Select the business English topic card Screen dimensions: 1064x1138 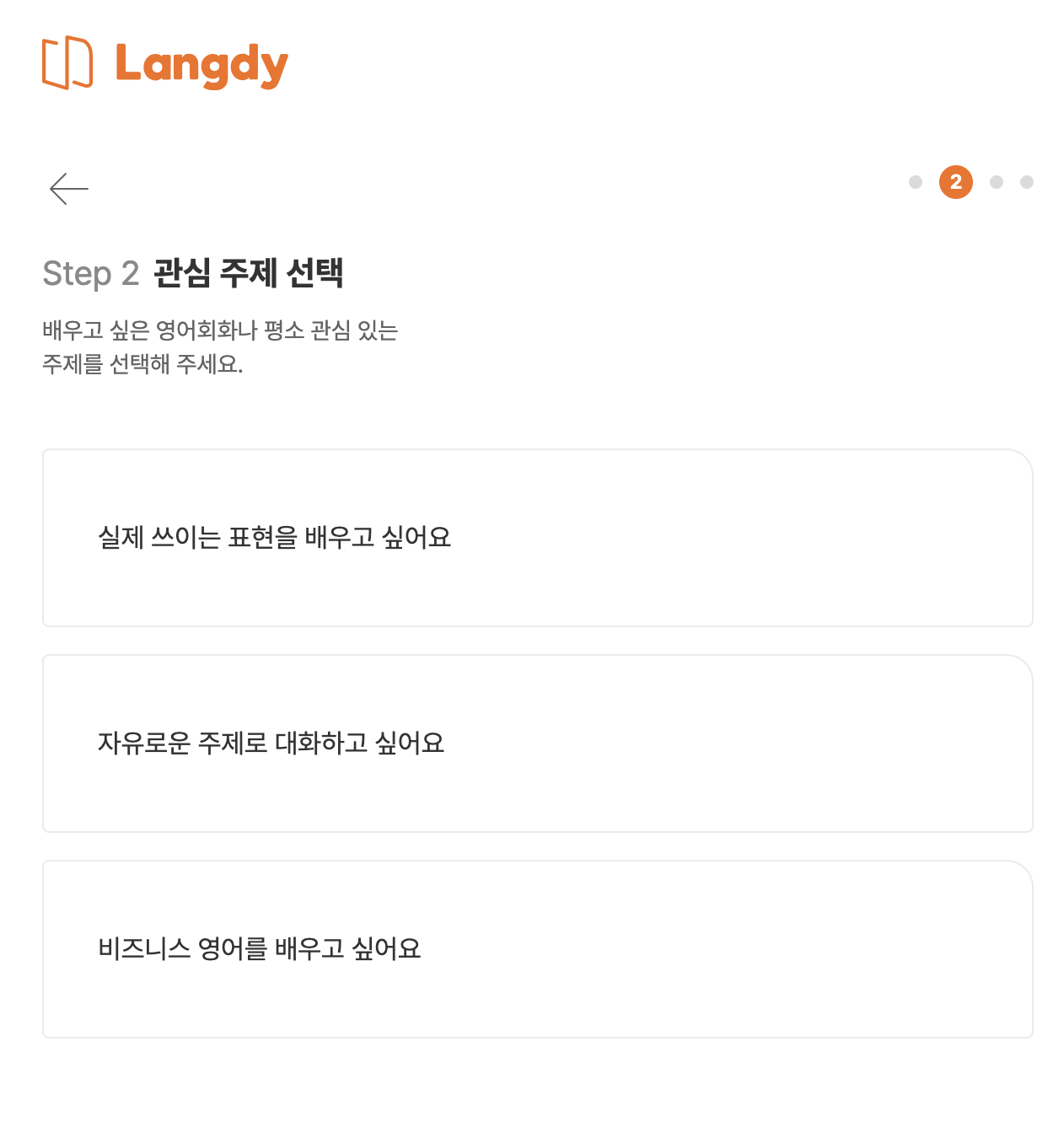538,948
